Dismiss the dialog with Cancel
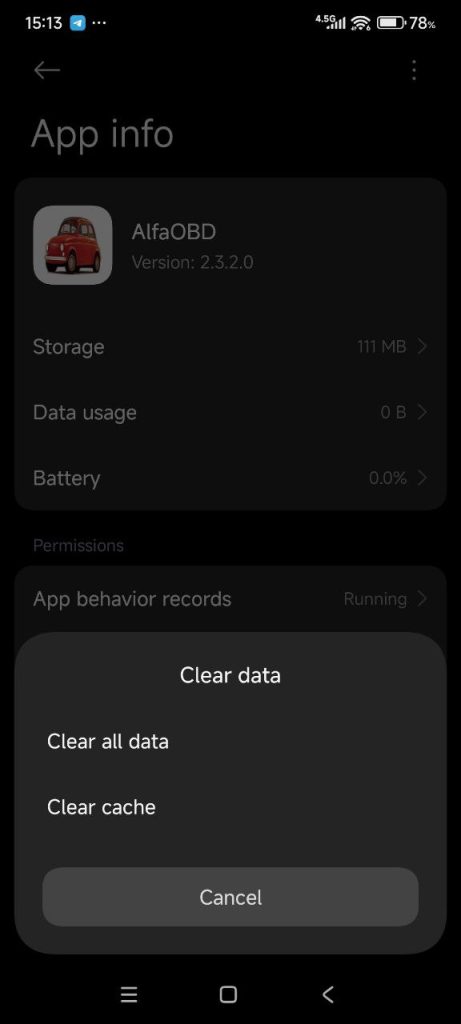The width and height of the screenshot is (461, 1024). [230, 897]
